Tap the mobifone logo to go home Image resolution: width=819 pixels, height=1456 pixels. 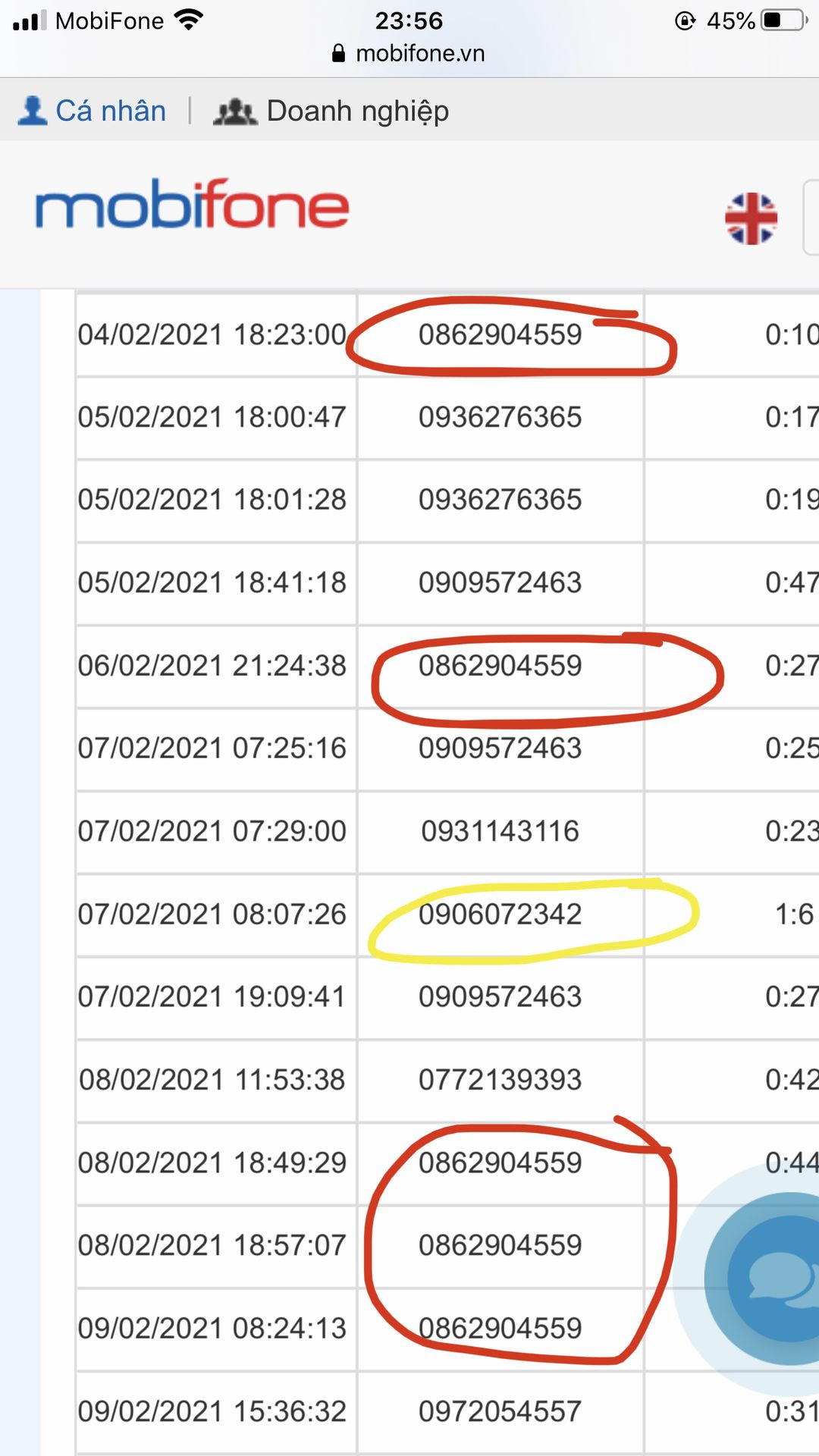(192, 204)
